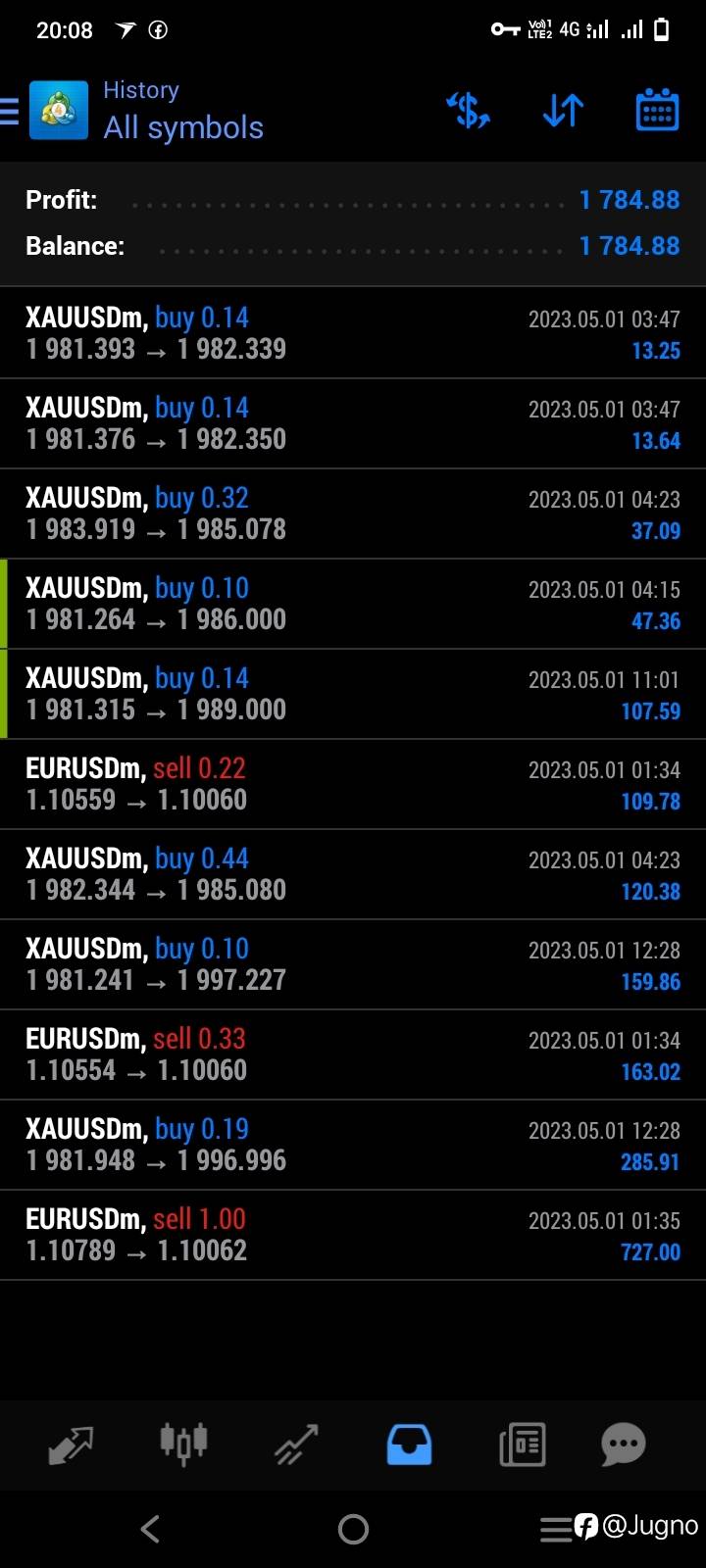Open the EURUSDm sell 0.22 trade
The image size is (706, 1568).
[353, 784]
